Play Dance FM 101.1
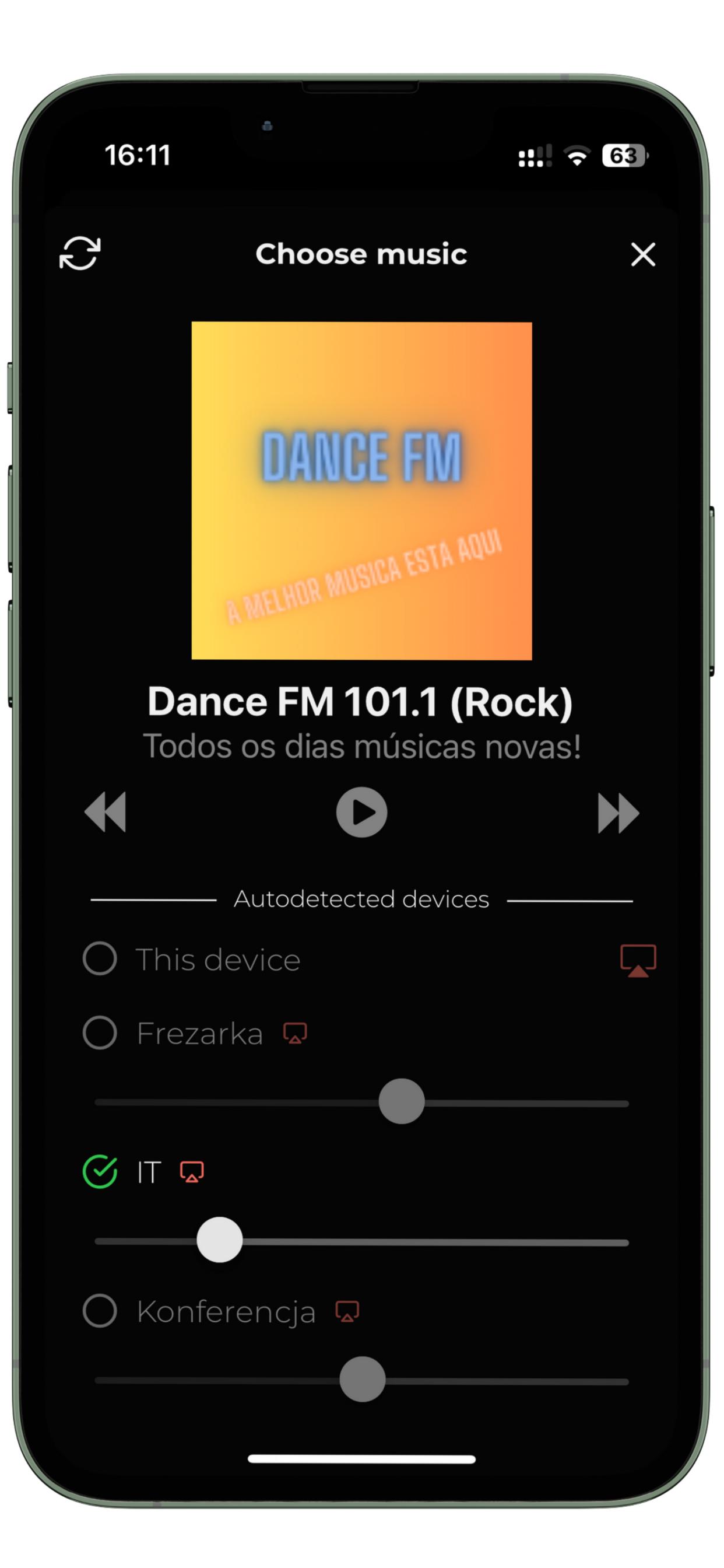724x1568 pixels. (362, 812)
